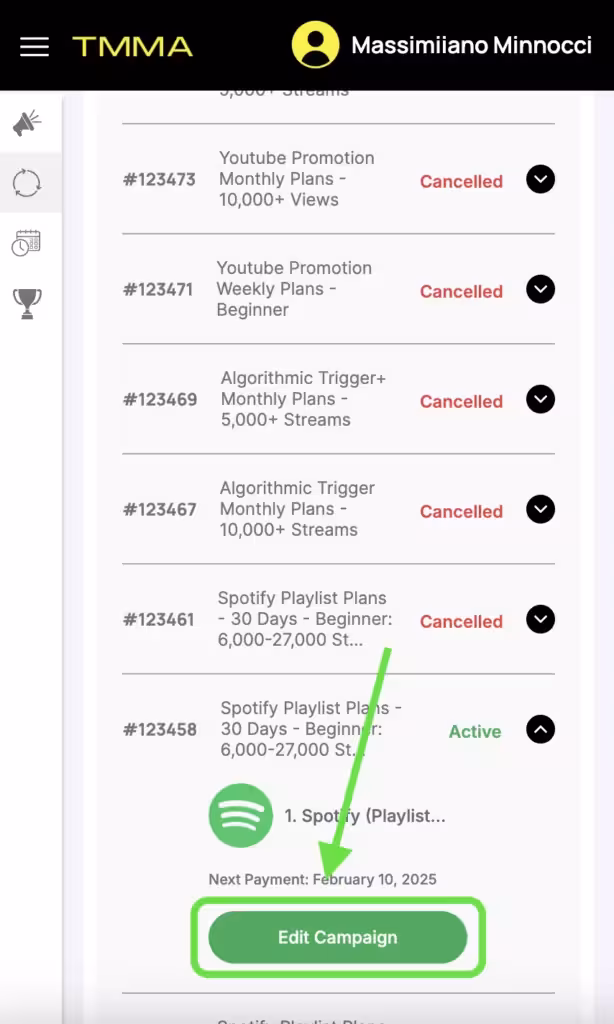Expand order #123471 Youtube Weekly Plans

pyautogui.click(x=540, y=290)
